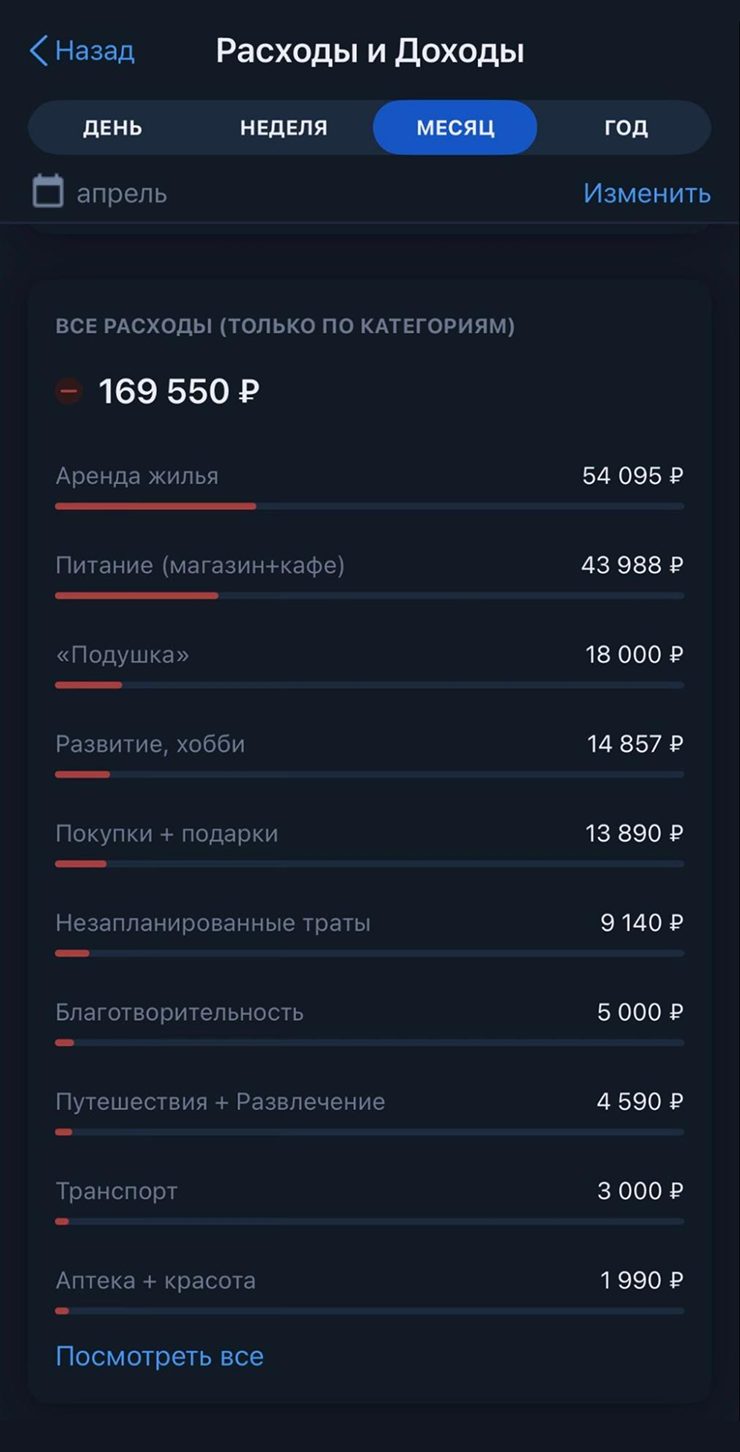Screen dimensions: 740x1452
Task: Open the Благотворительность category
Action: point(370,1023)
